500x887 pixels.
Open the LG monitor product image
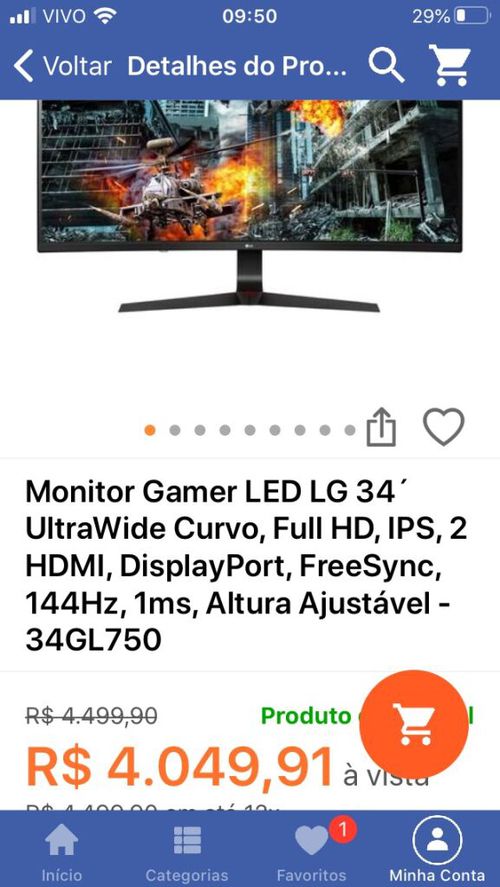[249, 206]
